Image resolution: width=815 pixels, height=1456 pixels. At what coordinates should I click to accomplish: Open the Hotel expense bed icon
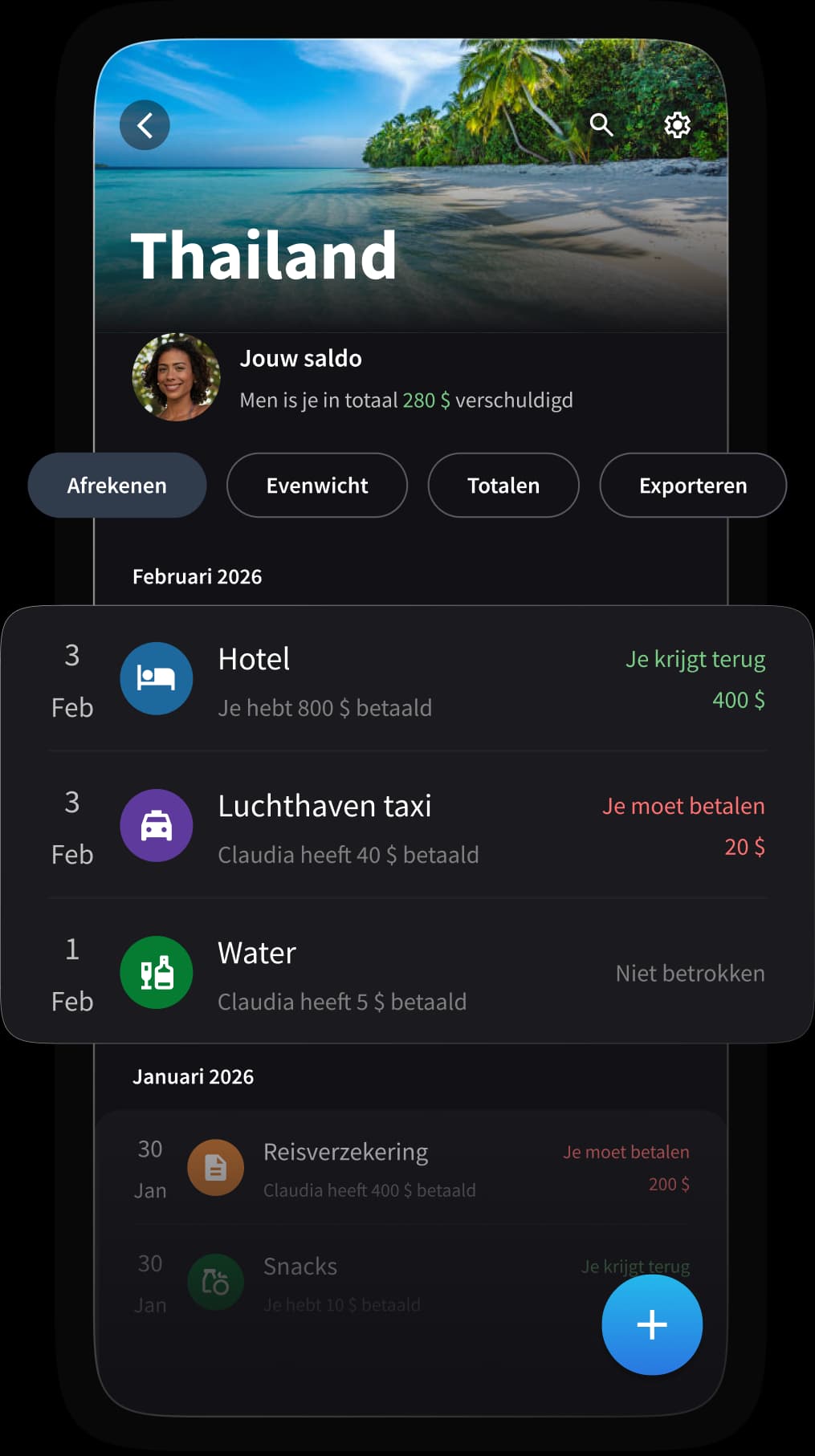click(156, 678)
